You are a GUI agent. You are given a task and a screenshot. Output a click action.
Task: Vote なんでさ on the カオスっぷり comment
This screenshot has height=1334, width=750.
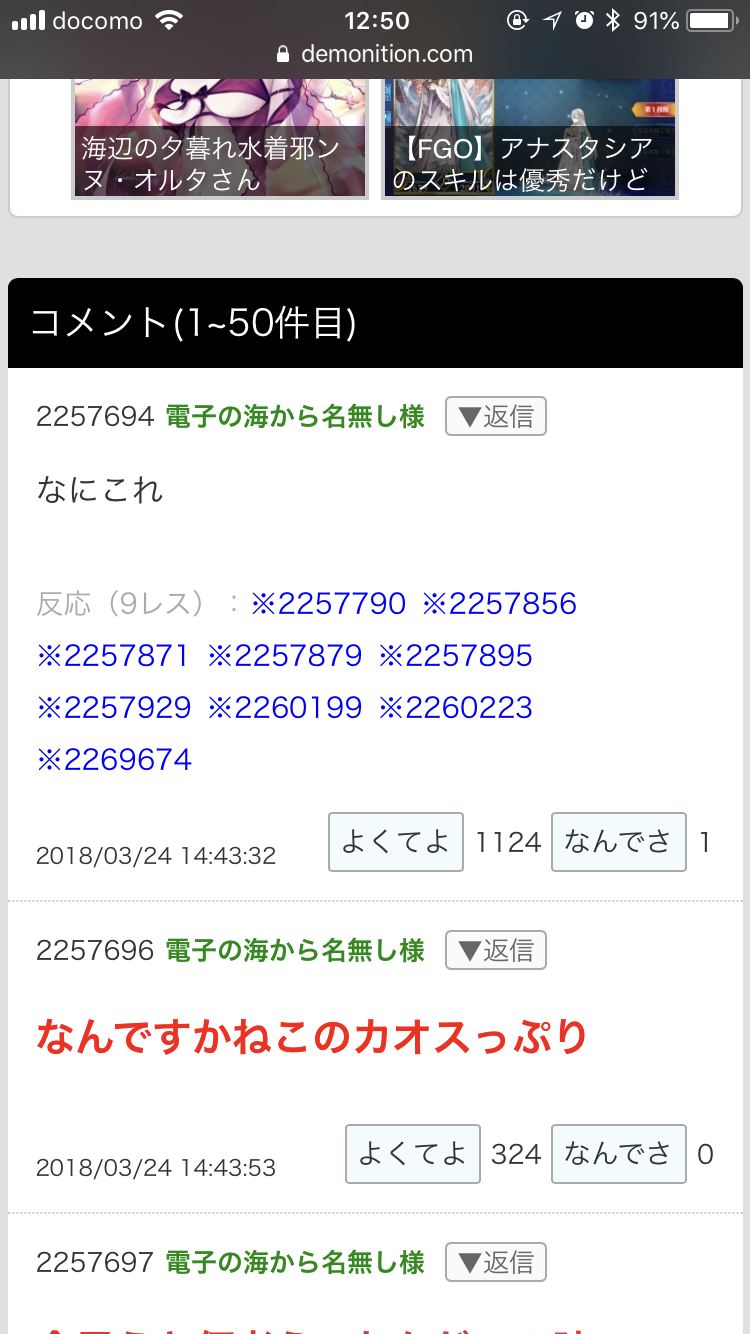click(618, 1154)
